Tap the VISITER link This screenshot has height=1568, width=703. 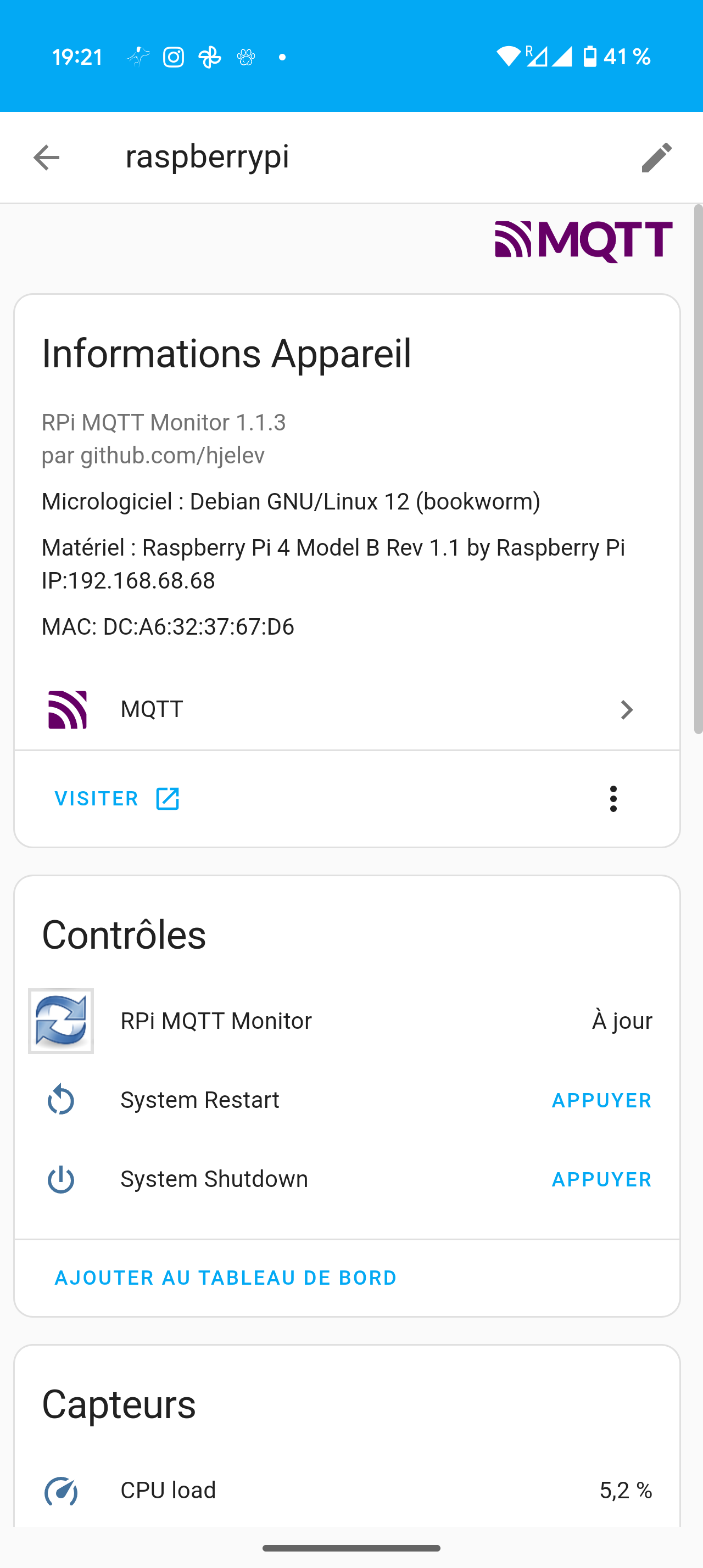[x=117, y=799]
